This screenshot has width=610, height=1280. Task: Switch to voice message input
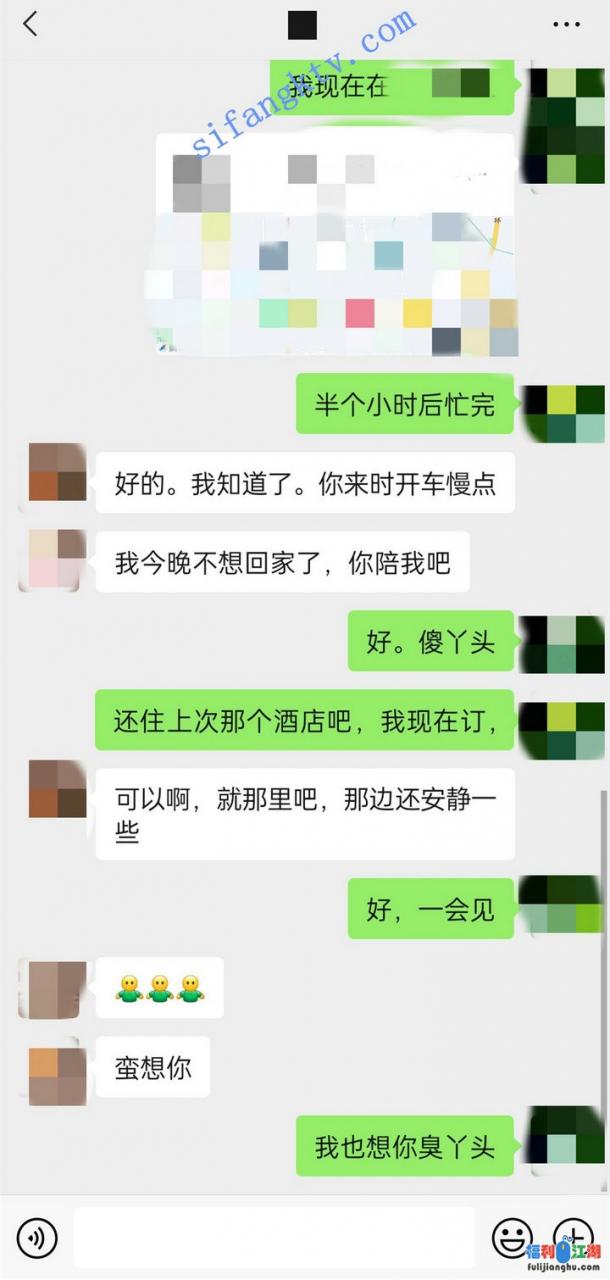point(37,1240)
